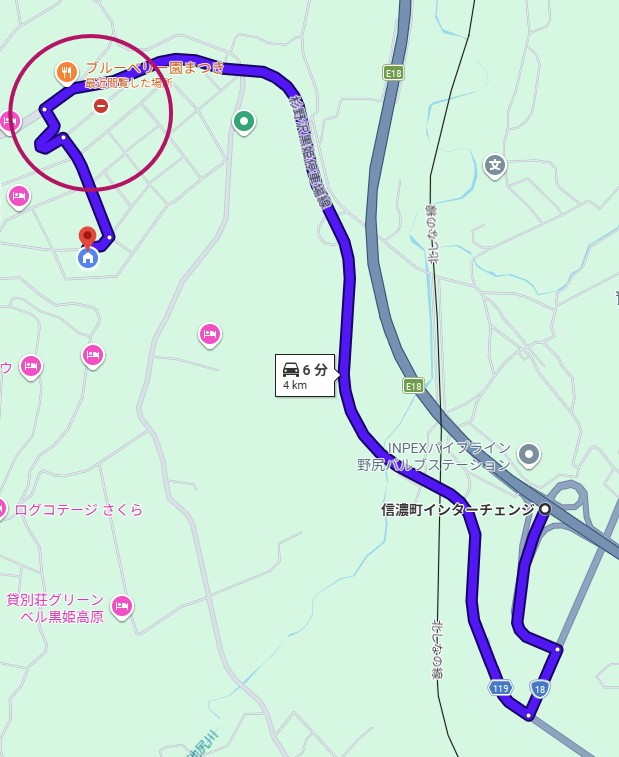The height and width of the screenshot is (757, 619).
Task: Tap the green circular place marker
Action: (x=243, y=122)
